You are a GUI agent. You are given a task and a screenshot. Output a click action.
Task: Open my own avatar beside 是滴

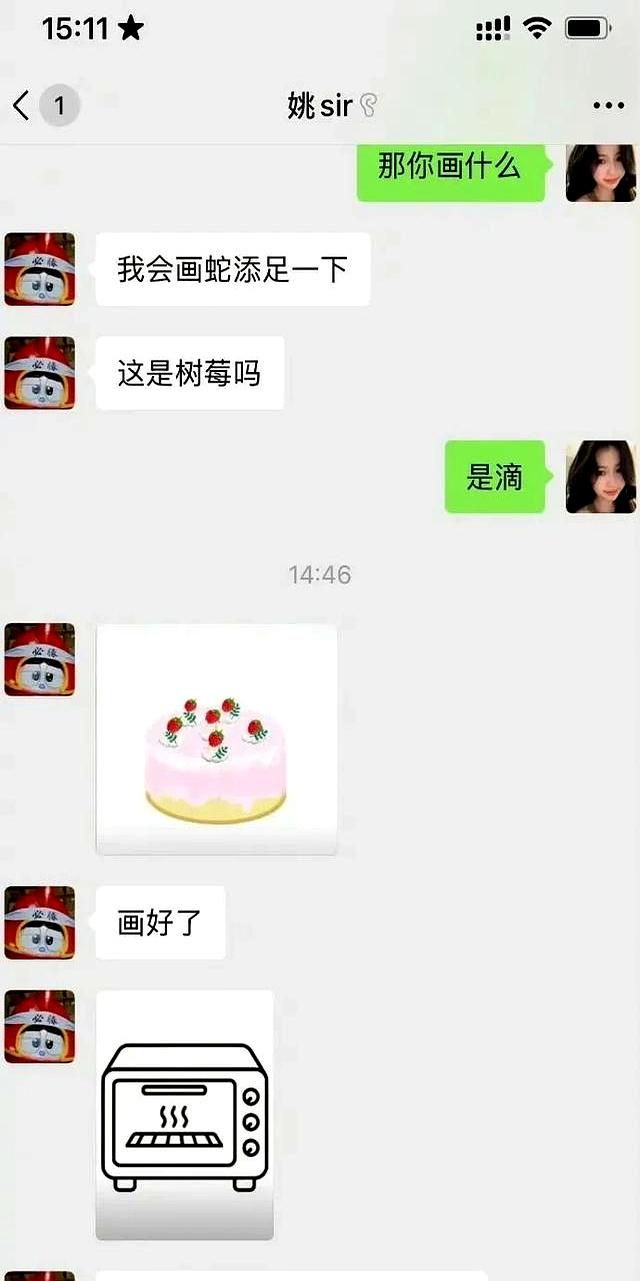coord(600,477)
